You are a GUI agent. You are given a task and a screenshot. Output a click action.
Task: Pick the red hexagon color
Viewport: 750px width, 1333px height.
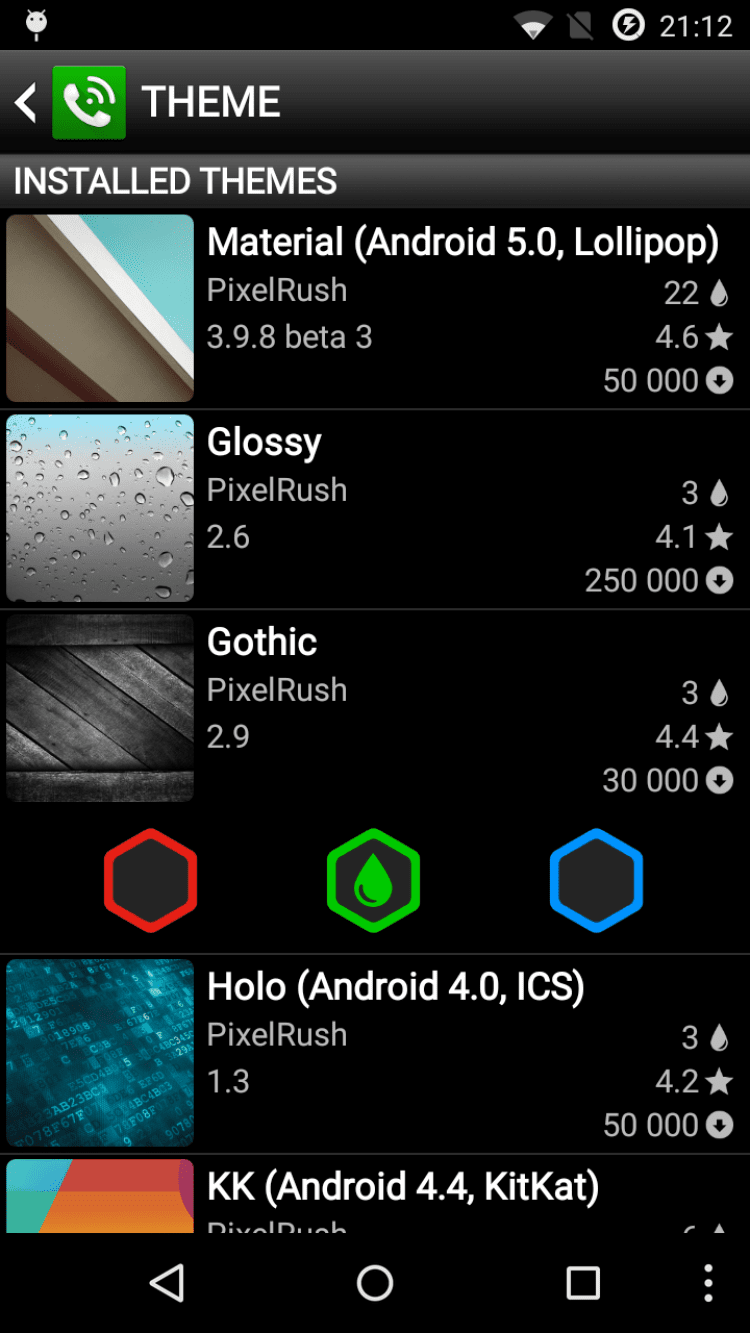pos(151,880)
